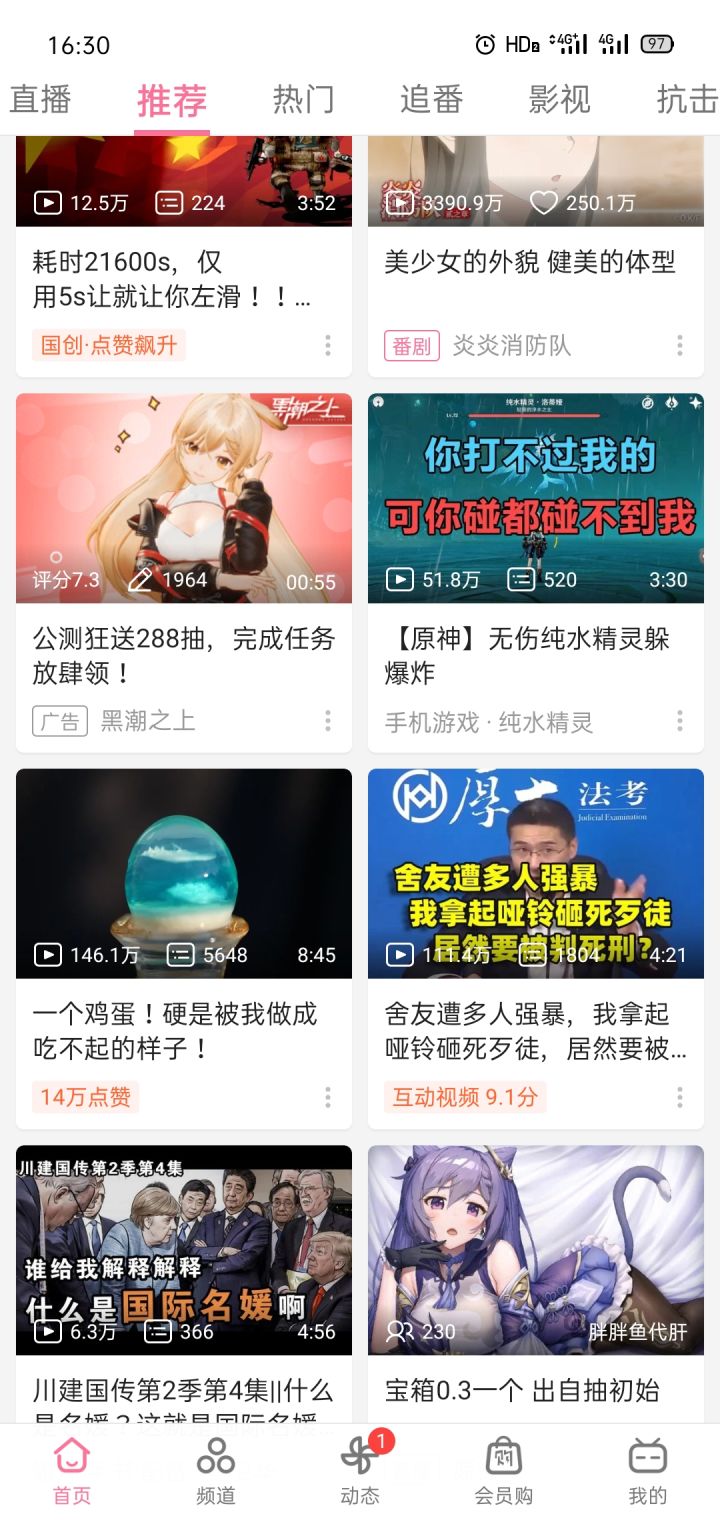Open the more options for the 黑潮之上 ad
The height and width of the screenshot is (1520, 720).
point(327,721)
